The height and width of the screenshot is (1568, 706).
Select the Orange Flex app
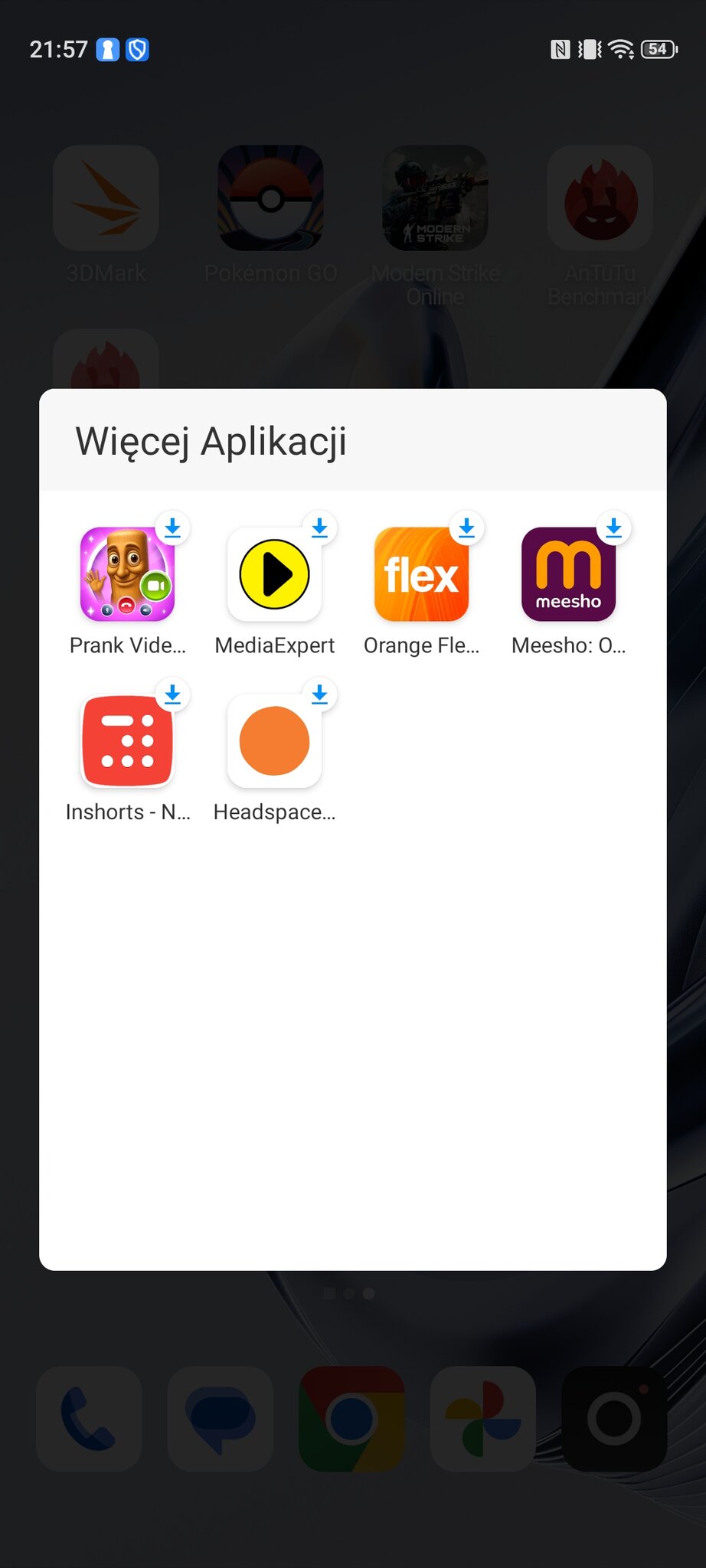pos(421,574)
